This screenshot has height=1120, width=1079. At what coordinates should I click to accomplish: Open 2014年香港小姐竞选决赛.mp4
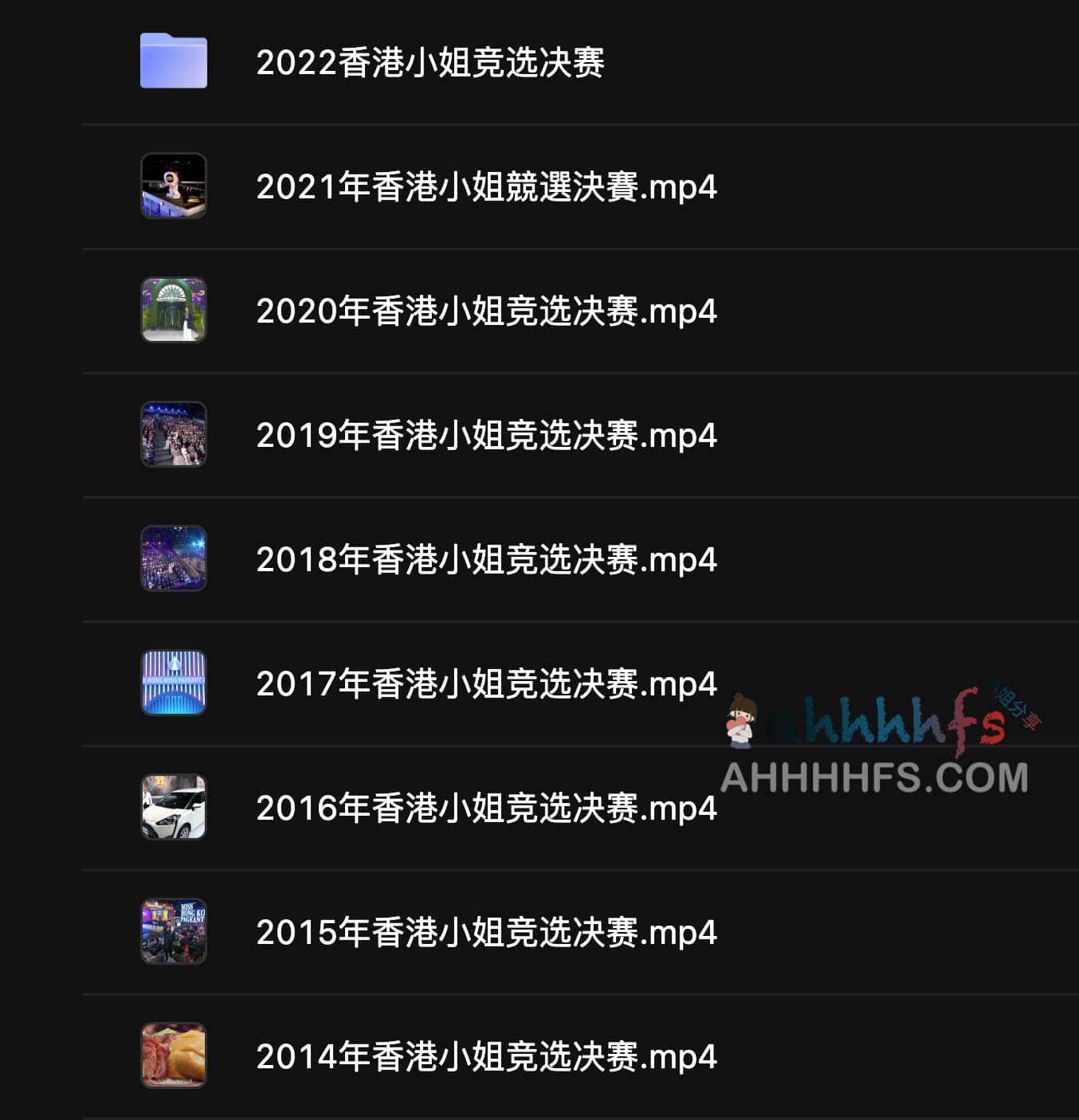[486, 1056]
